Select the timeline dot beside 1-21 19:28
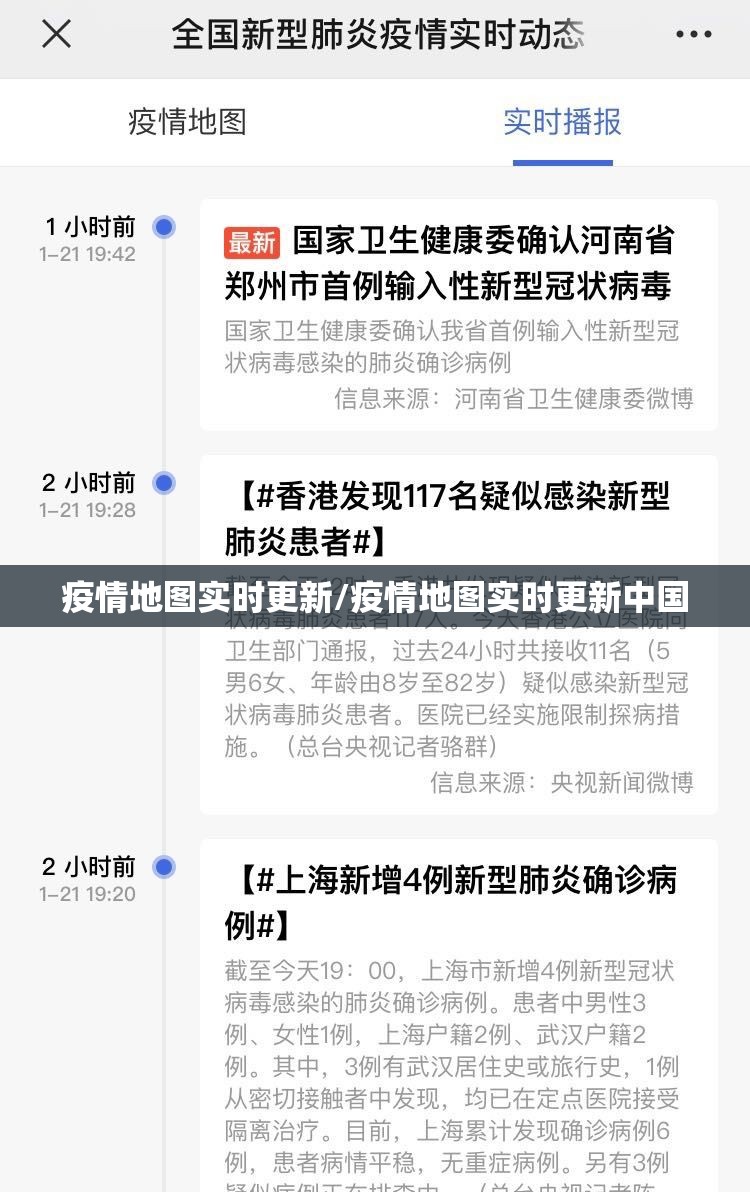 (163, 483)
